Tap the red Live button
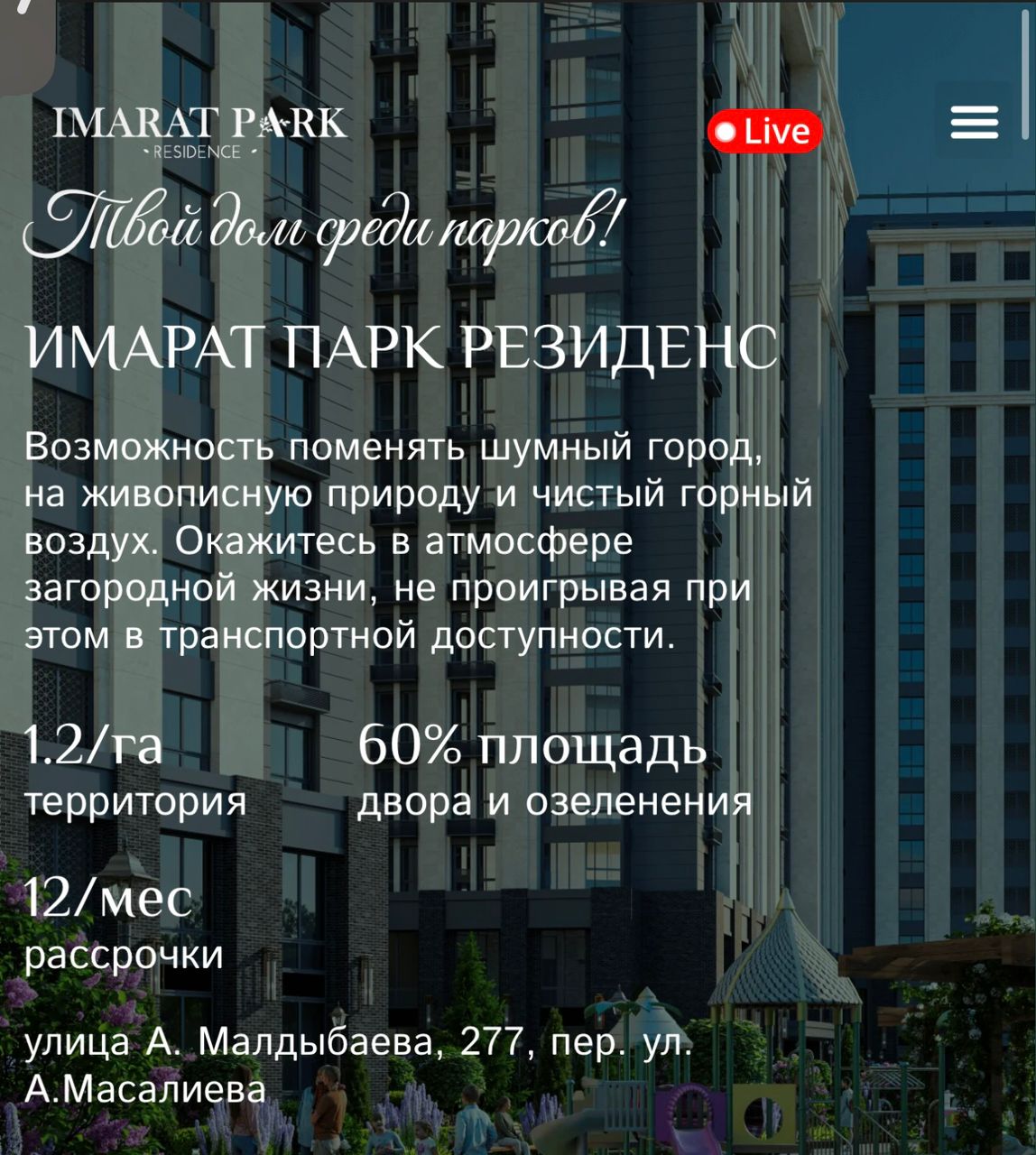Screen dimensions: 1036x1155 764,132
